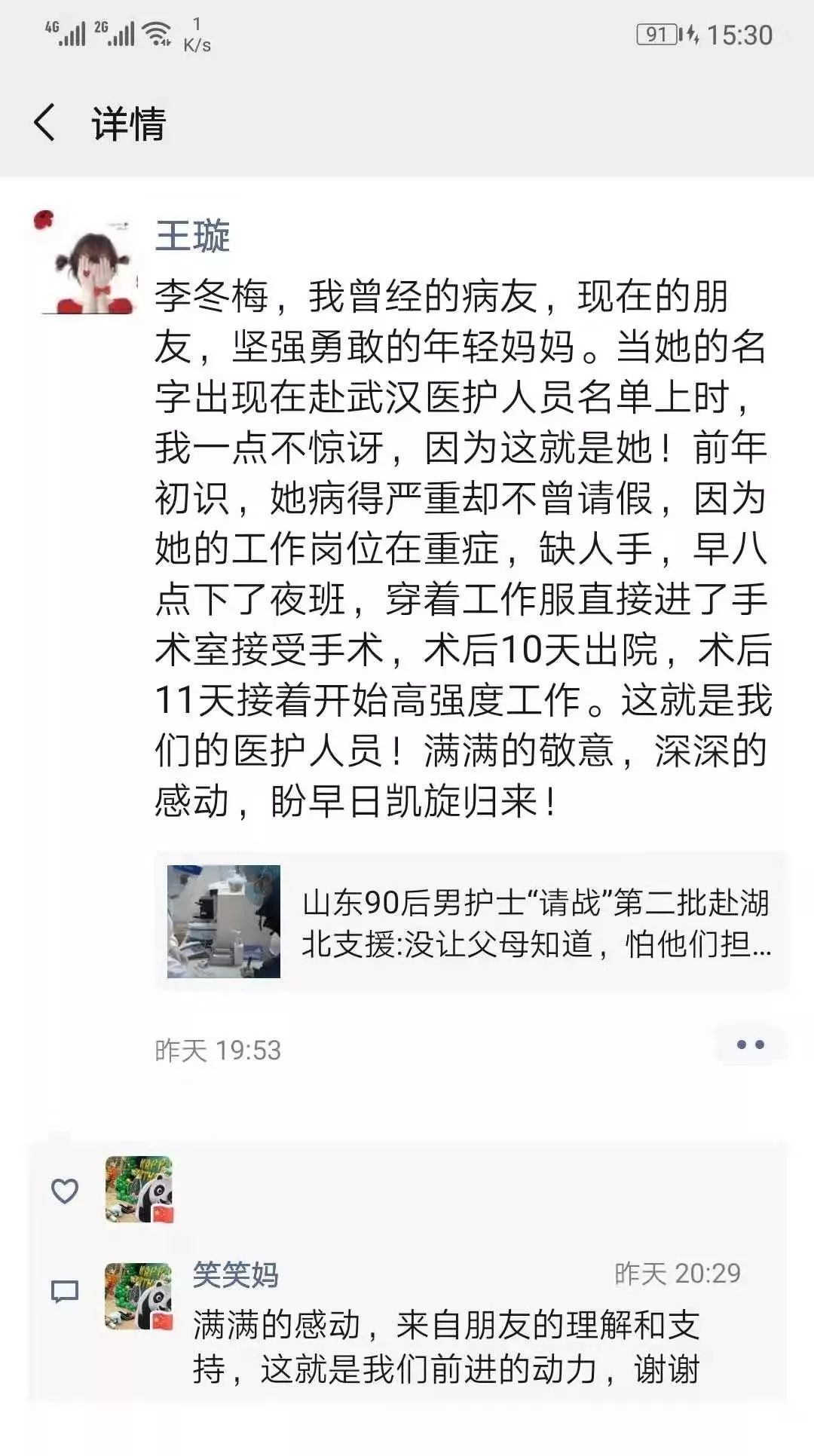This screenshot has height=1456, width=814.
Task: Tap commenter name 笑笑妈
Action: point(235,1274)
